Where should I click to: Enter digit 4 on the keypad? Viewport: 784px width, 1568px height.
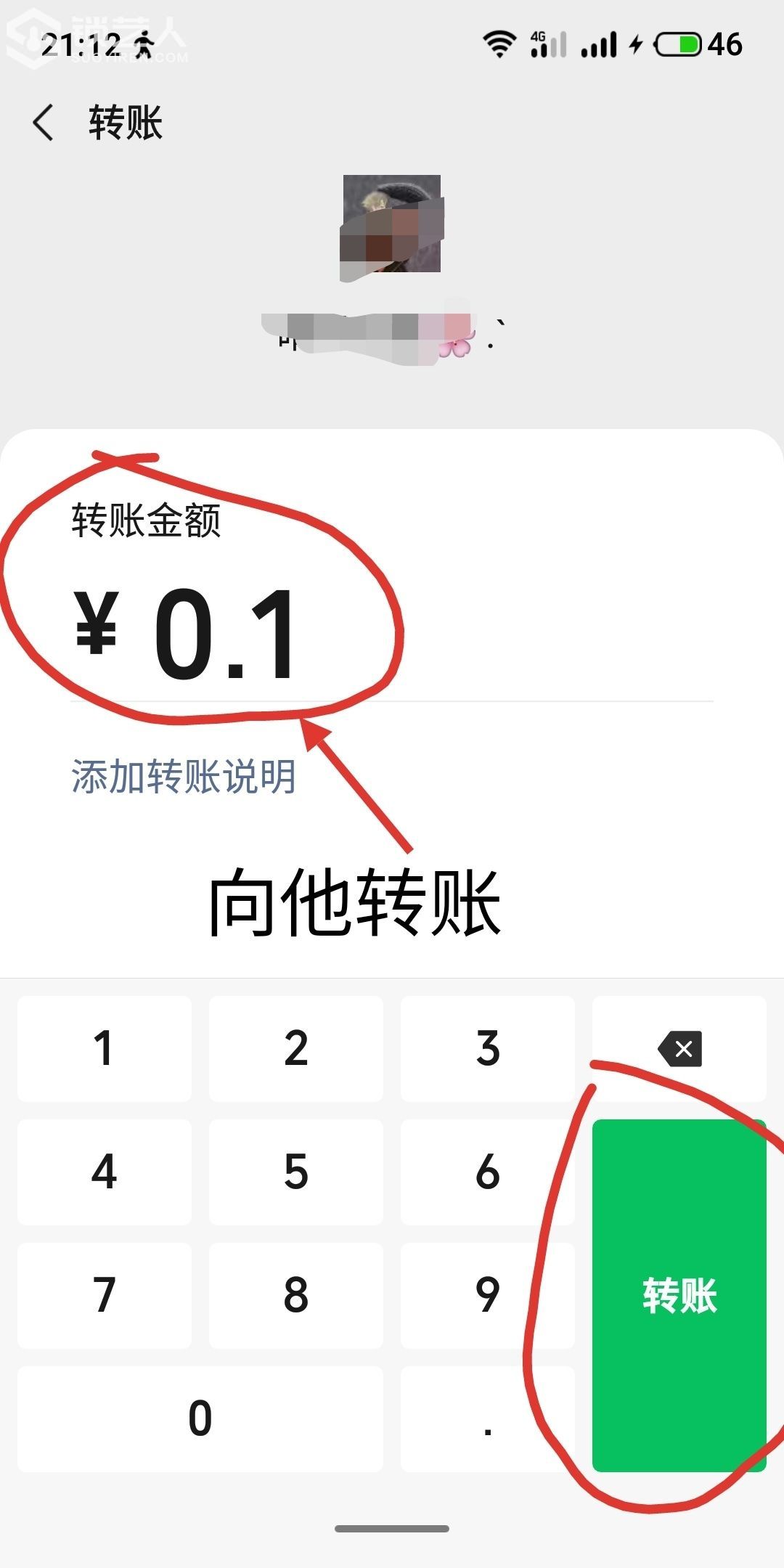105,1172
